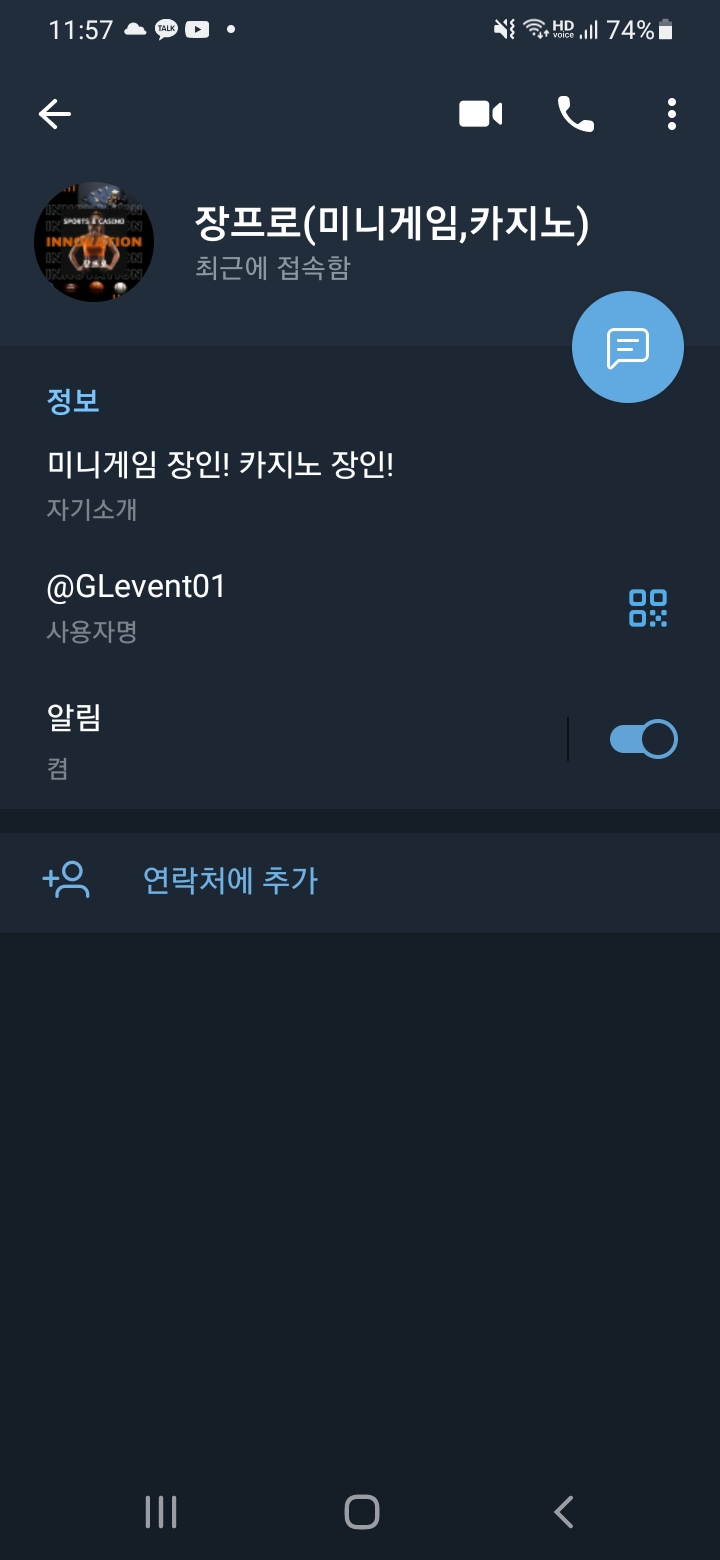The image size is (720, 1560).
Task: Start a voice call with 장프로
Action: (575, 115)
